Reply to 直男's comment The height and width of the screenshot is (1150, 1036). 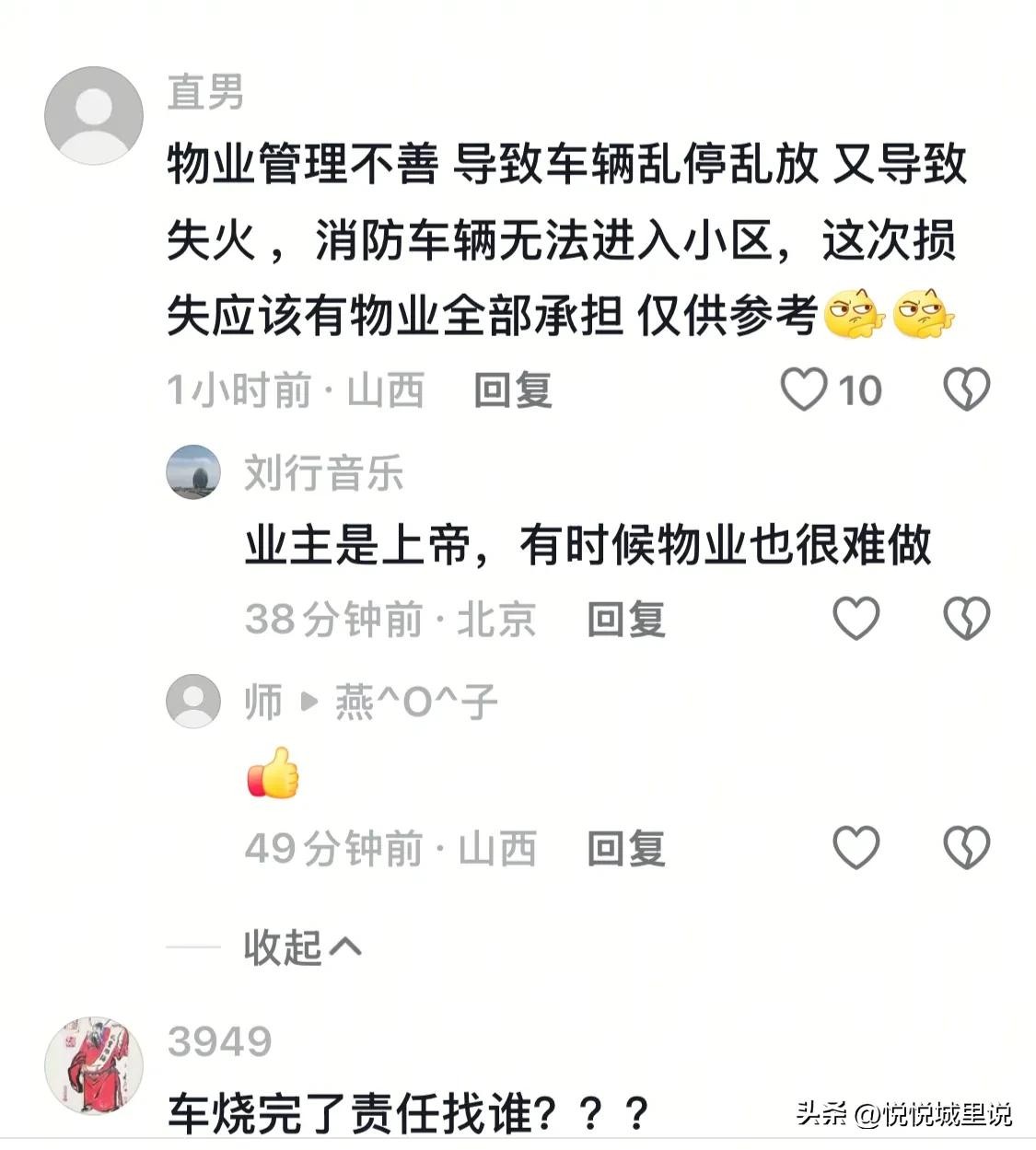point(512,390)
